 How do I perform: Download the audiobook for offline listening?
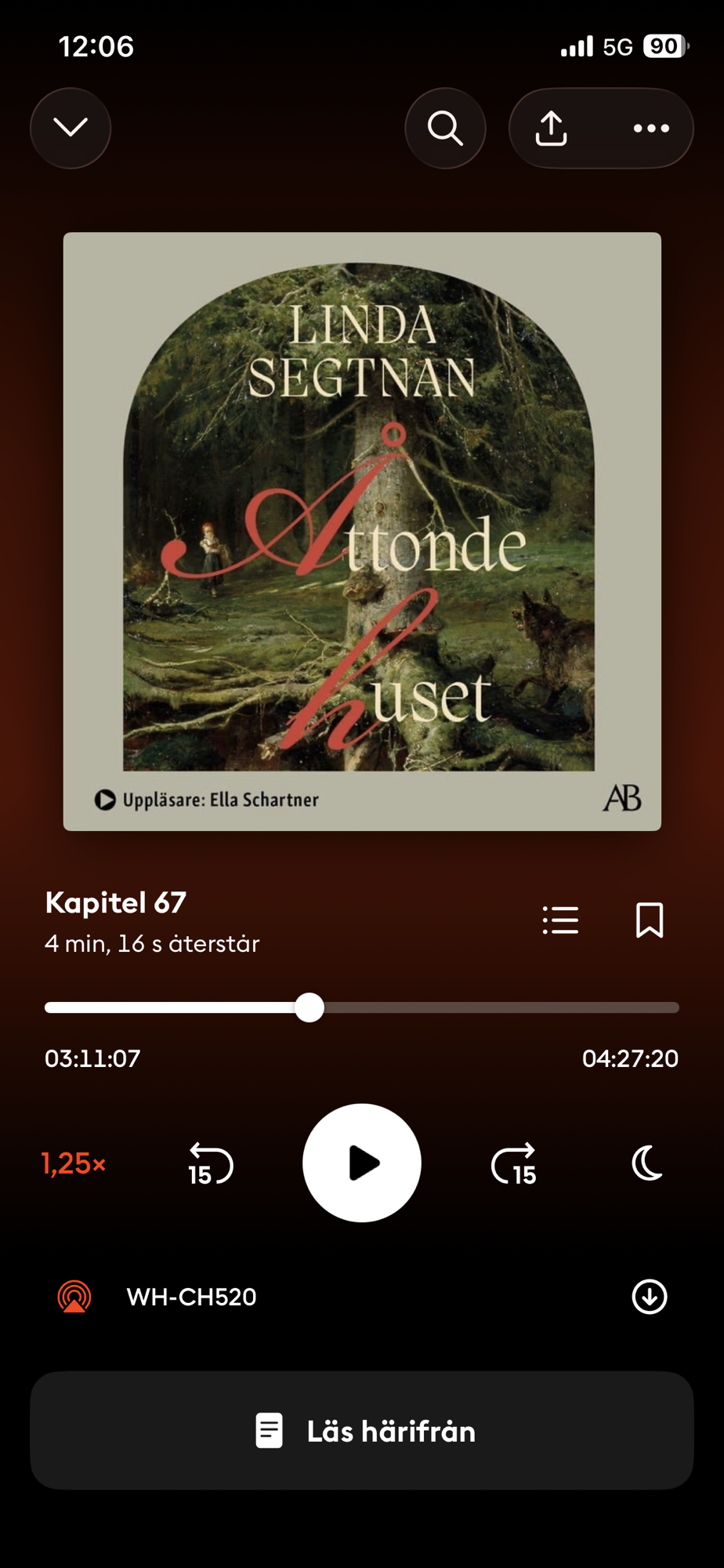[649, 1297]
